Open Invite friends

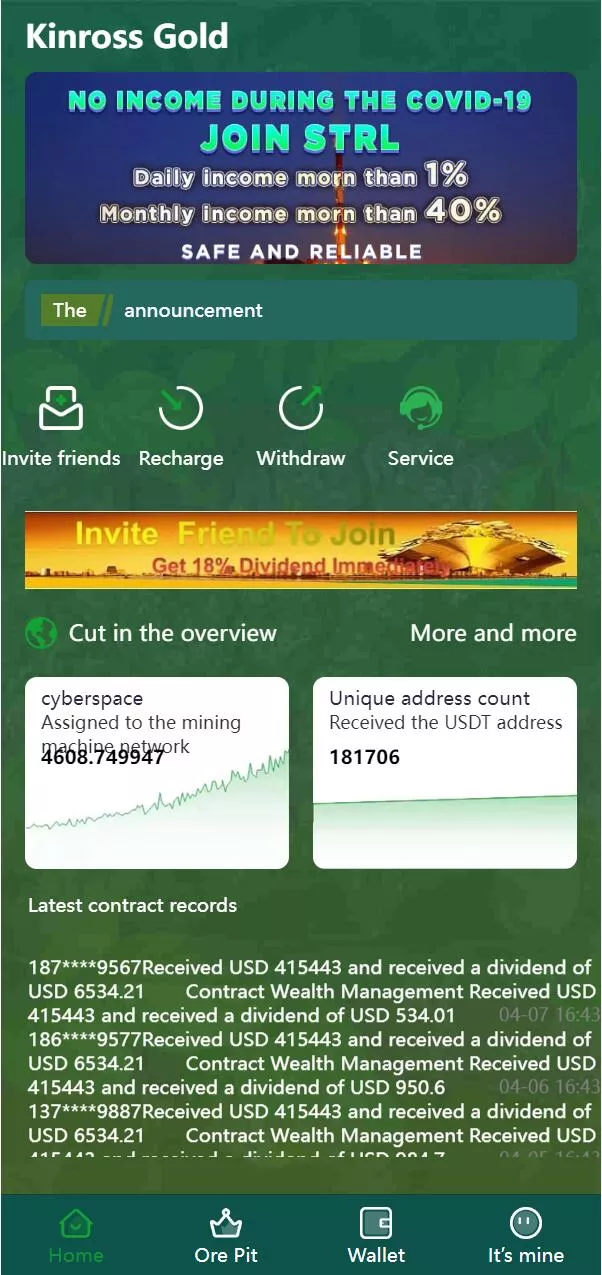coord(61,428)
